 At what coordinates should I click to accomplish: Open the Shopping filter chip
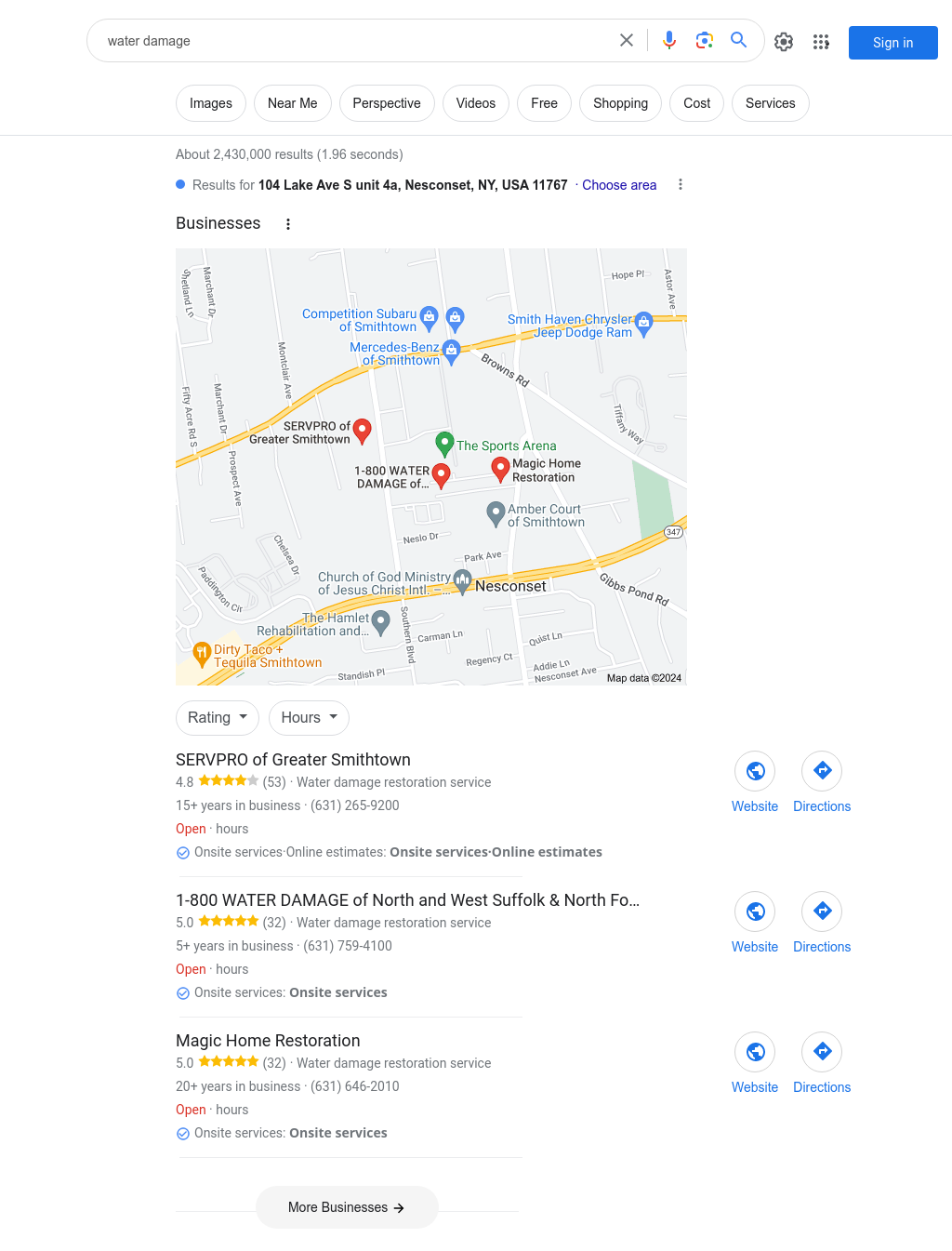click(x=620, y=103)
